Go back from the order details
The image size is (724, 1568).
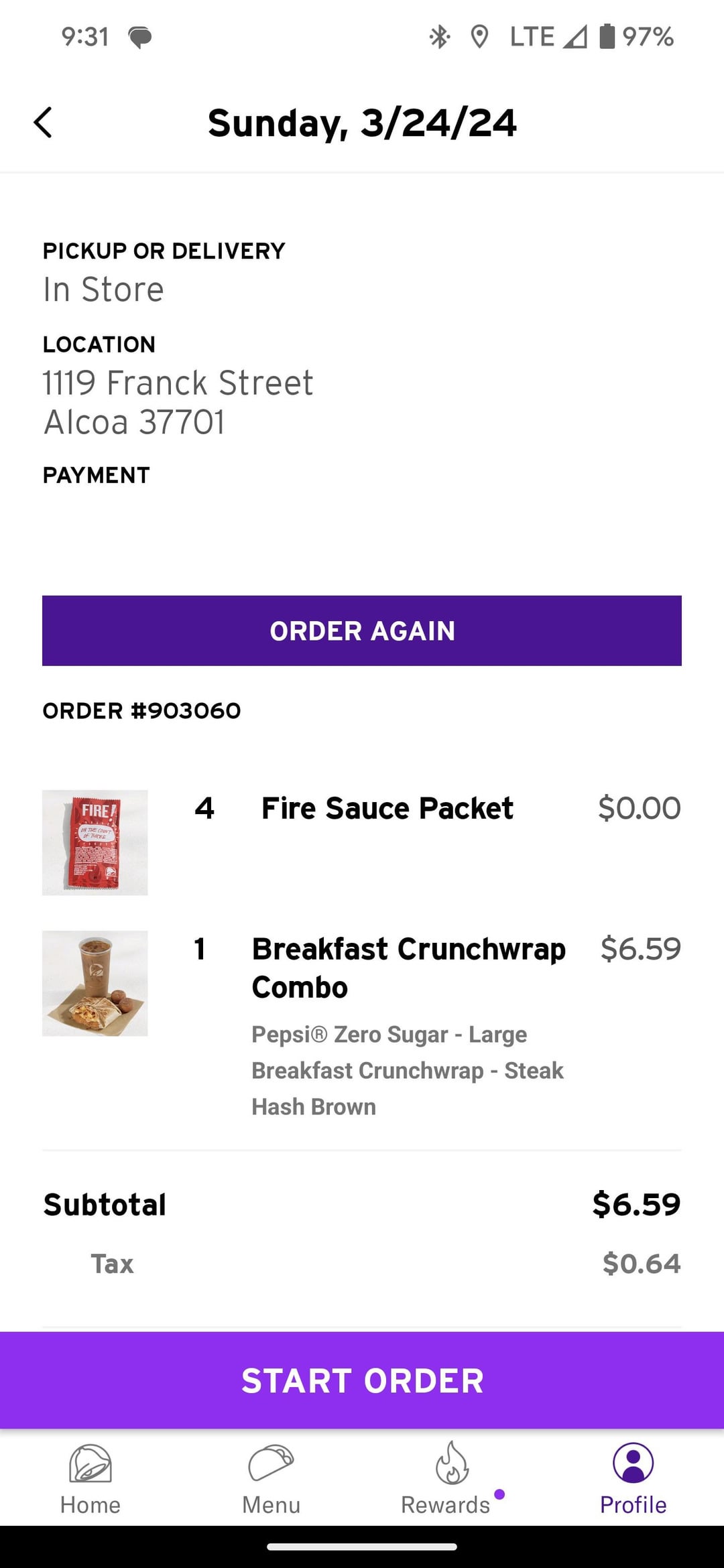43,123
